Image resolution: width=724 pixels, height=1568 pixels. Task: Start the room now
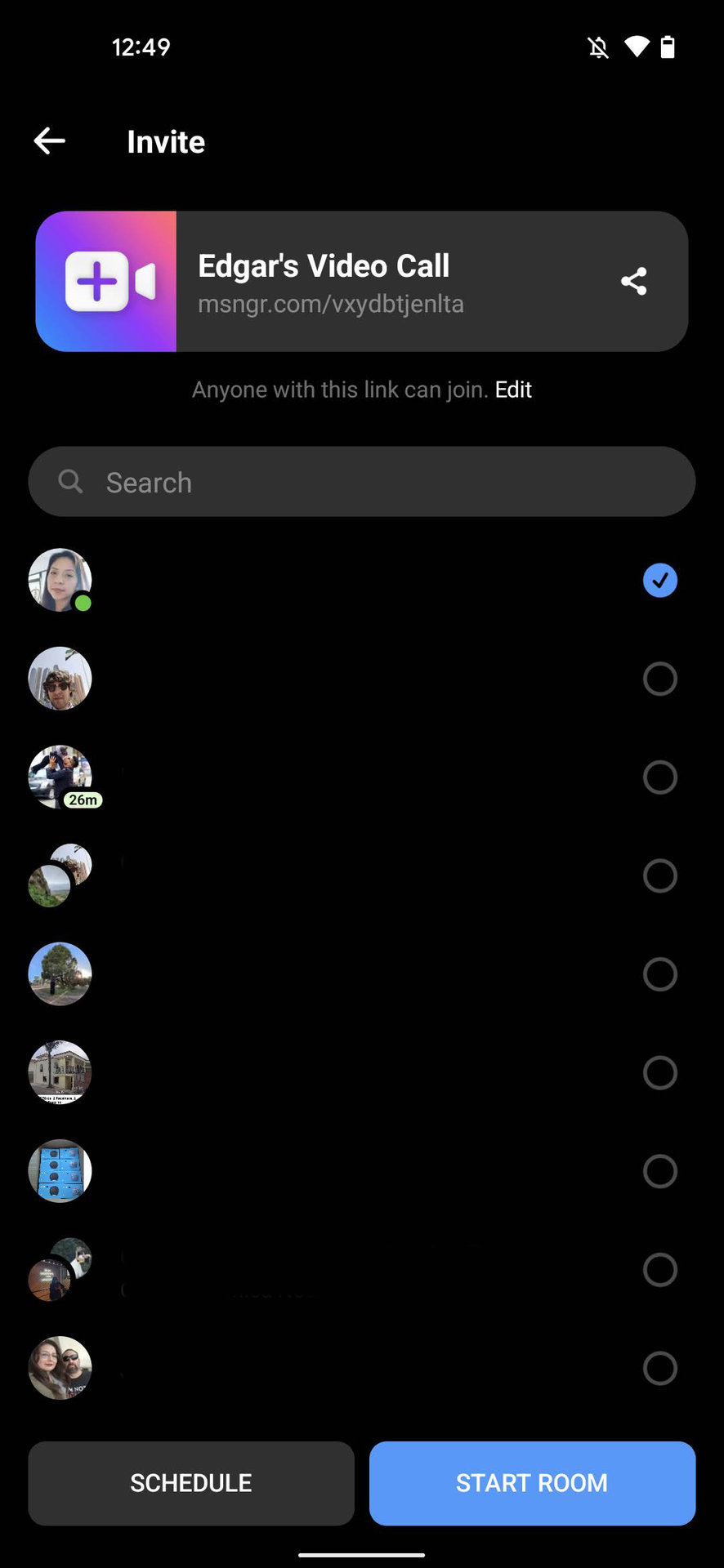532,1483
